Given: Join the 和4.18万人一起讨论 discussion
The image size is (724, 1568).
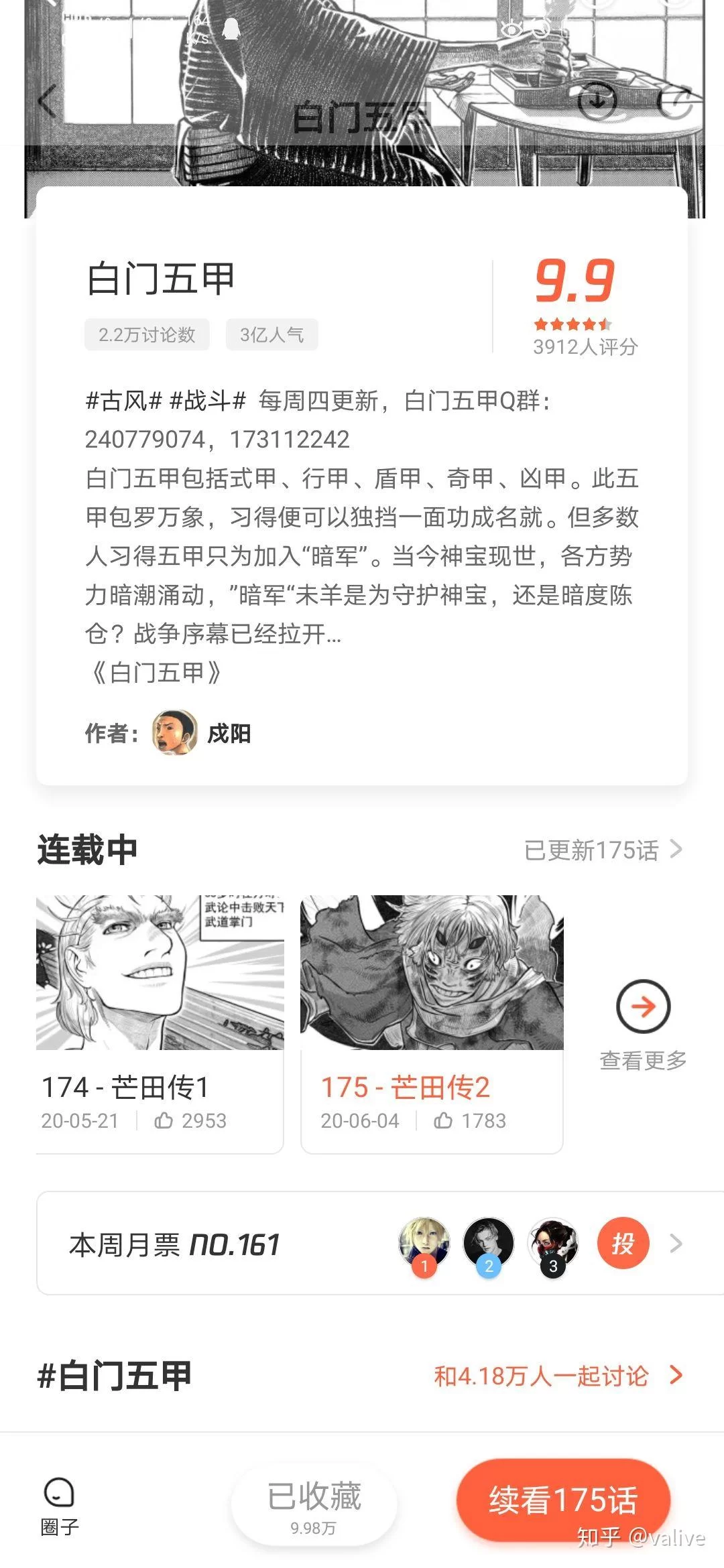Looking at the screenshot, I should click(x=556, y=1376).
